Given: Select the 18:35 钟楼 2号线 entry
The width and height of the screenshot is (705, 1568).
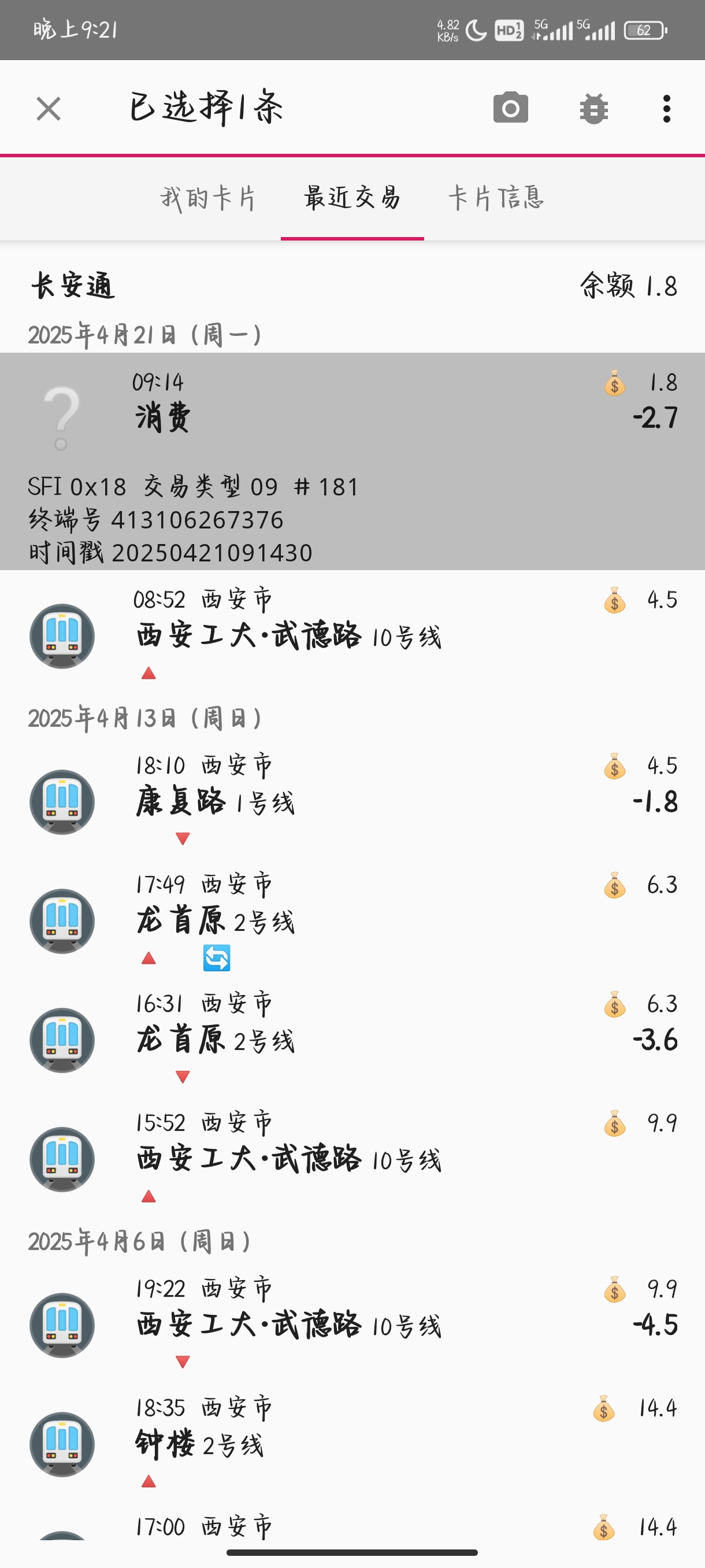Looking at the screenshot, I should 352,1443.
